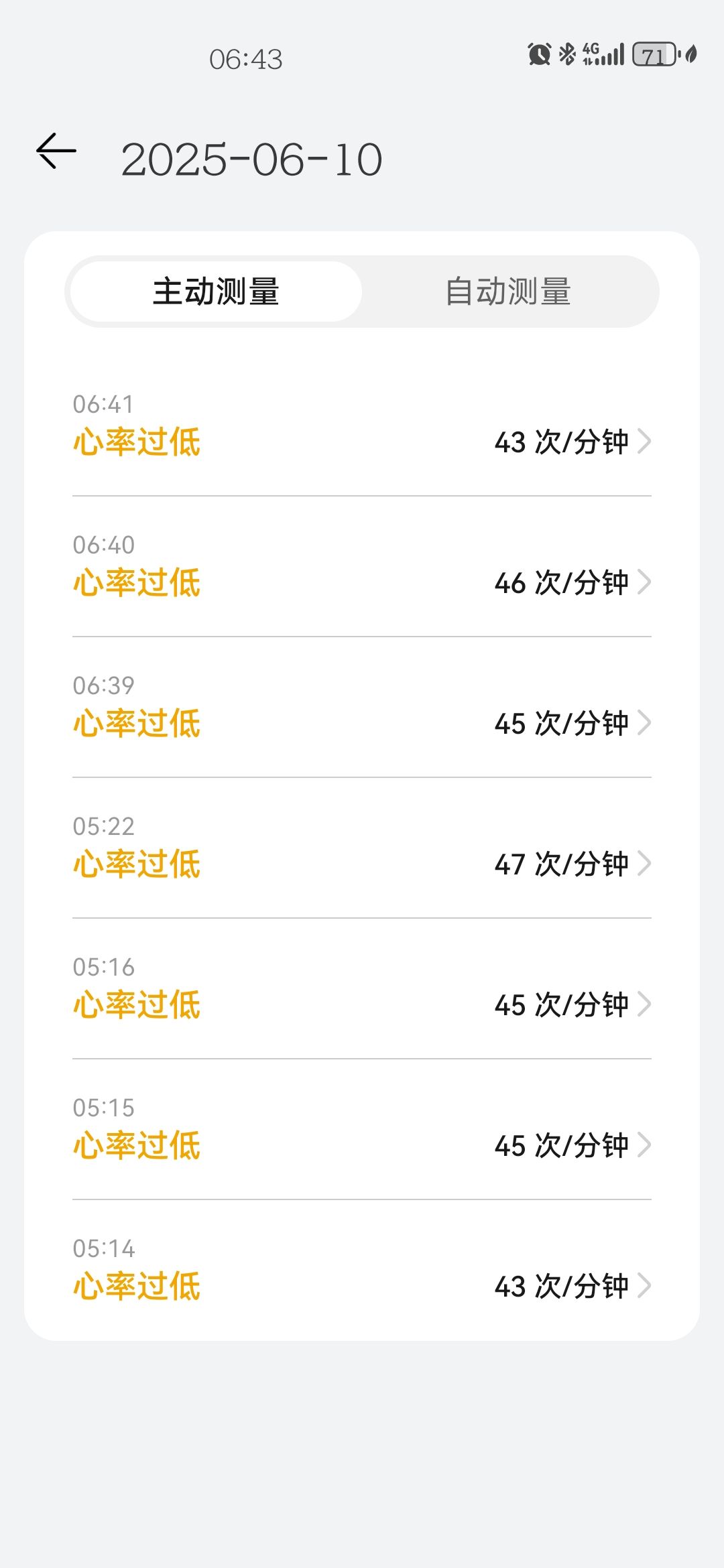Select the 主动测量 tab

coord(216,291)
